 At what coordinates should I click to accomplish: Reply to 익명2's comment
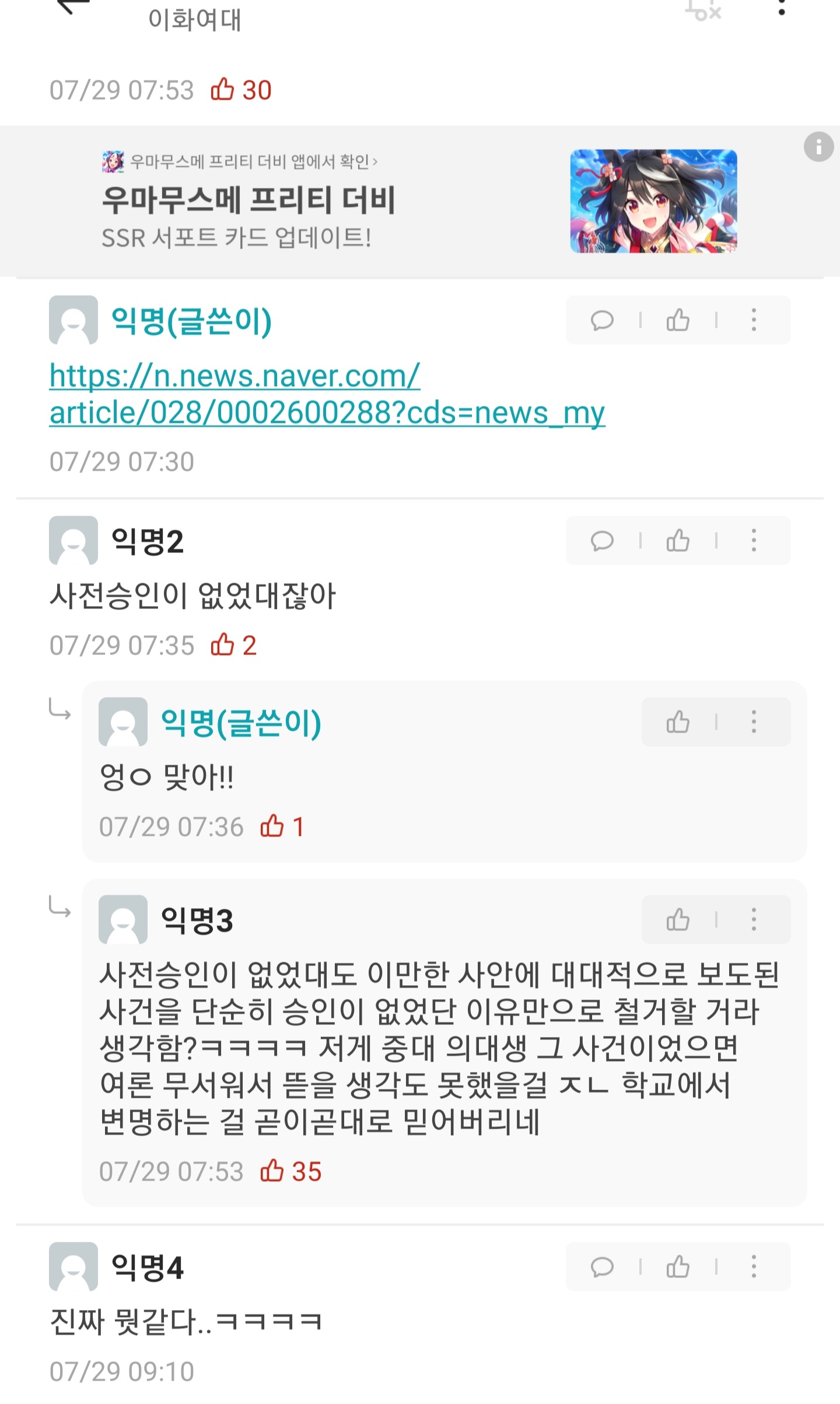click(602, 541)
